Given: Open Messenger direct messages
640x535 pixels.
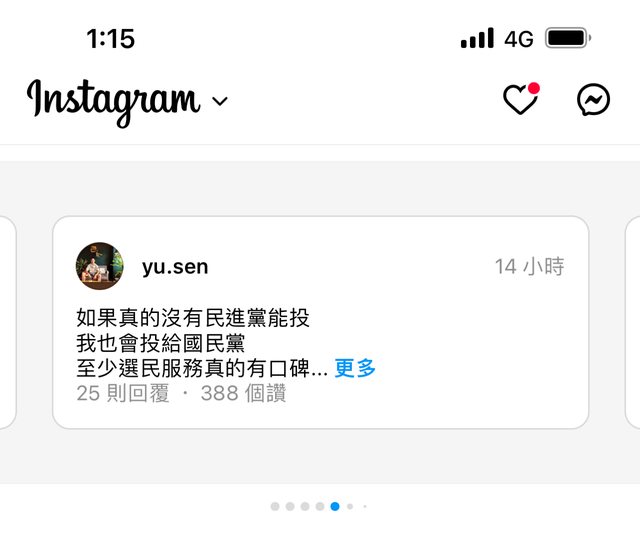Looking at the screenshot, I should click(x=593, y=100).
